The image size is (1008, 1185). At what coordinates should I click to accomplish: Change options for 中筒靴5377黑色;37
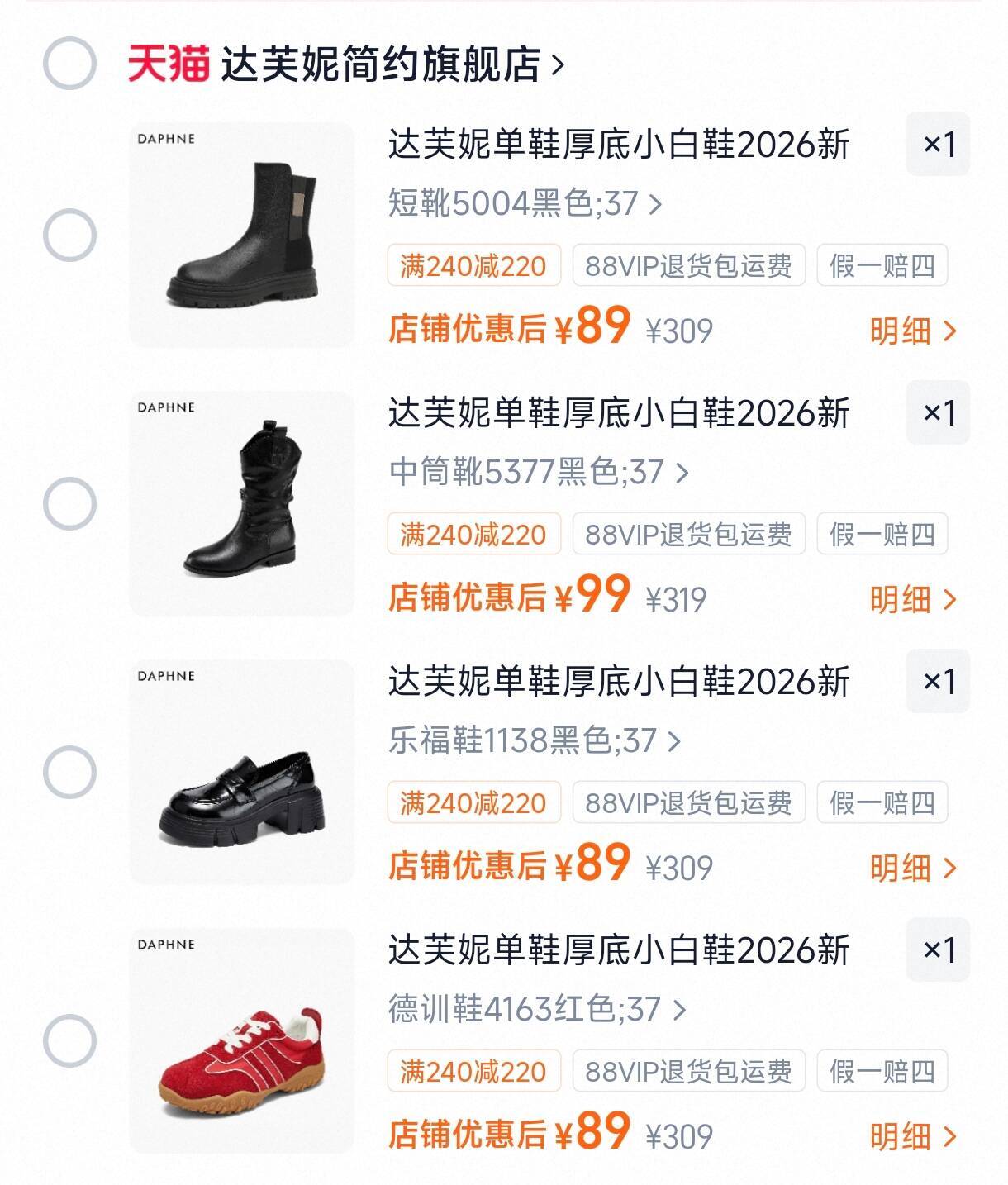[539, 472]
